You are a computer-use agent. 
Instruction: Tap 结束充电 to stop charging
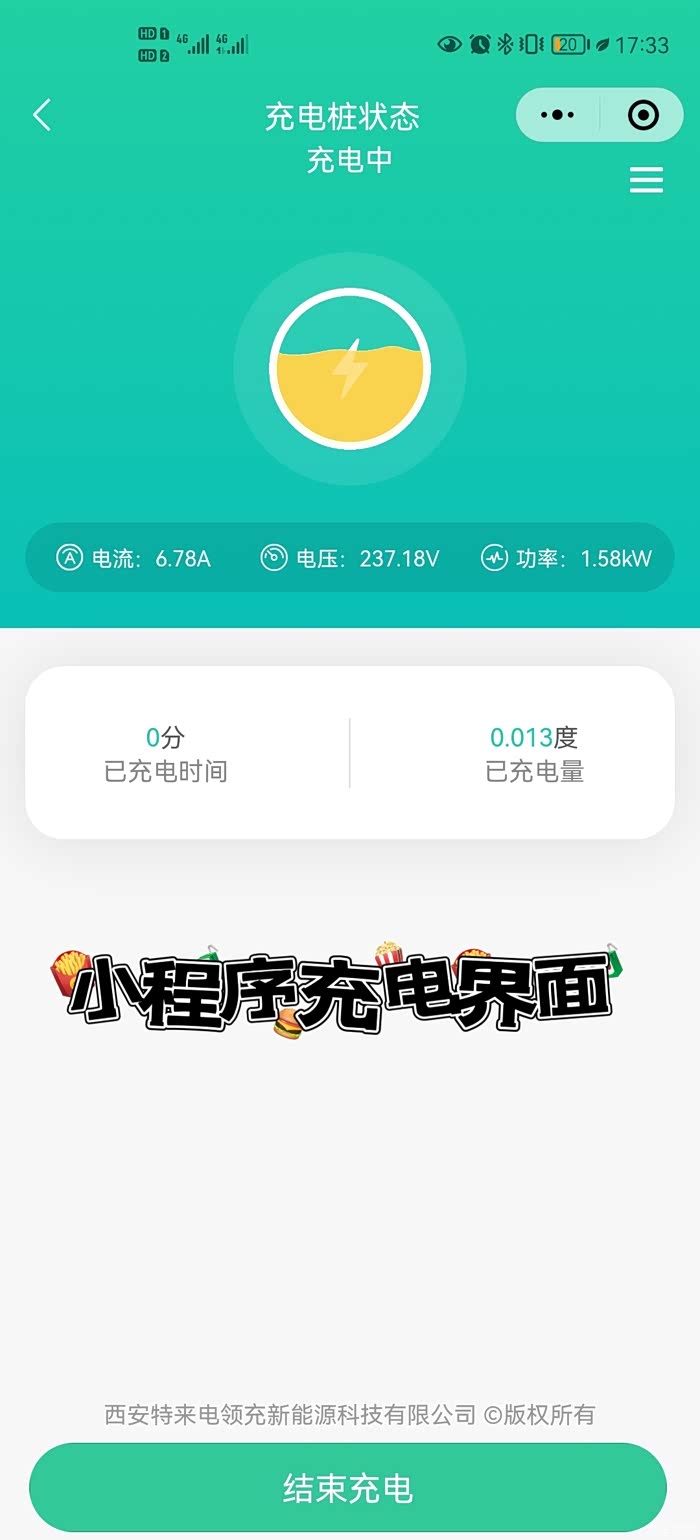click(x=348, y=1487)
